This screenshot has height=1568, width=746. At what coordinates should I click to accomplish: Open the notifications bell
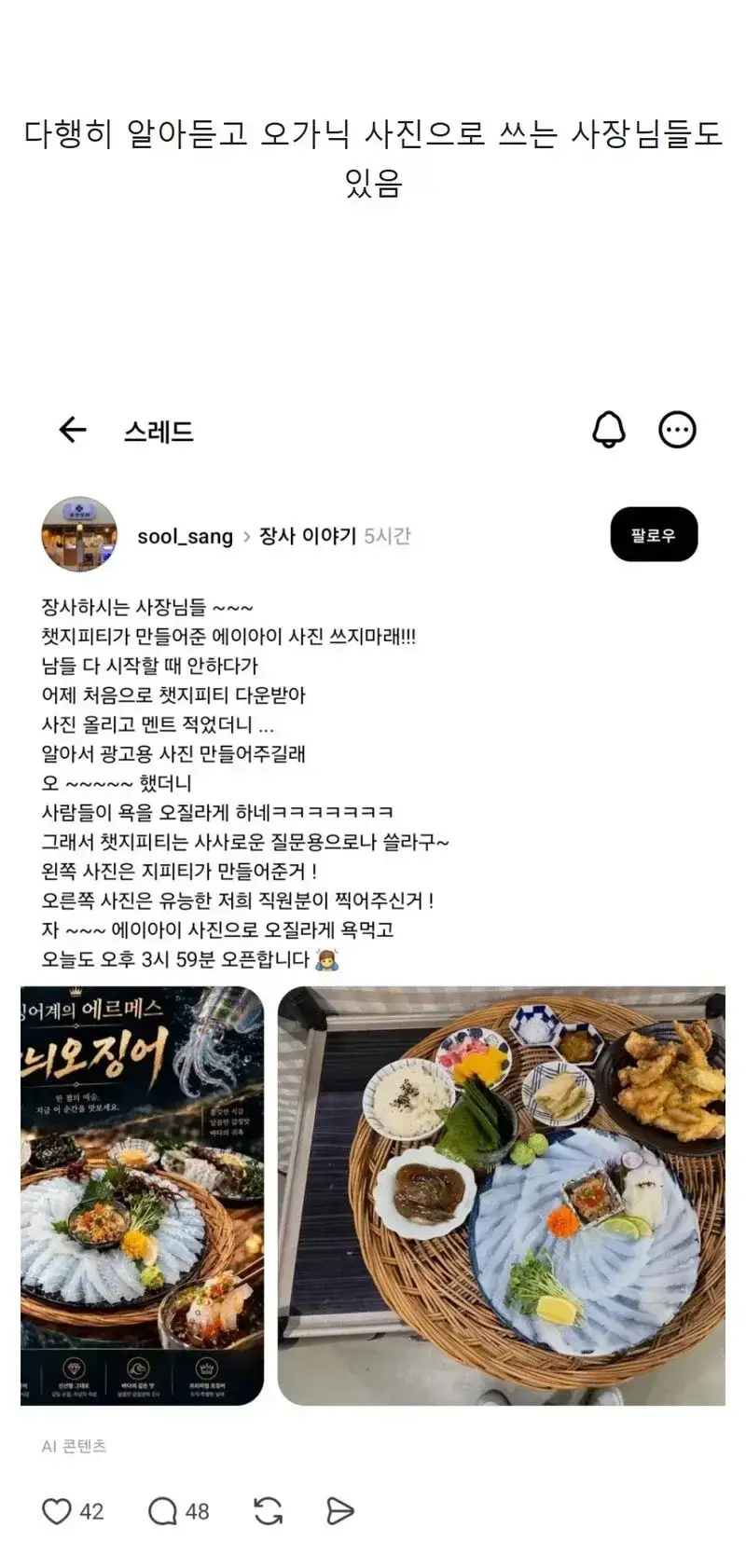(609, 430)
